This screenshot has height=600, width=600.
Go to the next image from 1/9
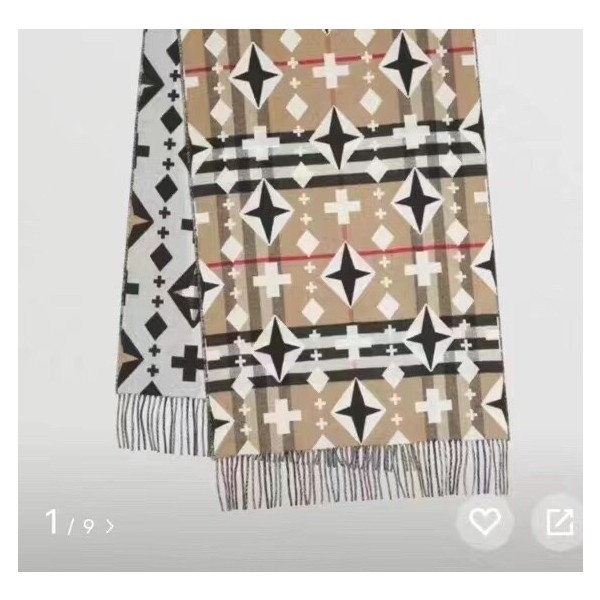[110, 525]
